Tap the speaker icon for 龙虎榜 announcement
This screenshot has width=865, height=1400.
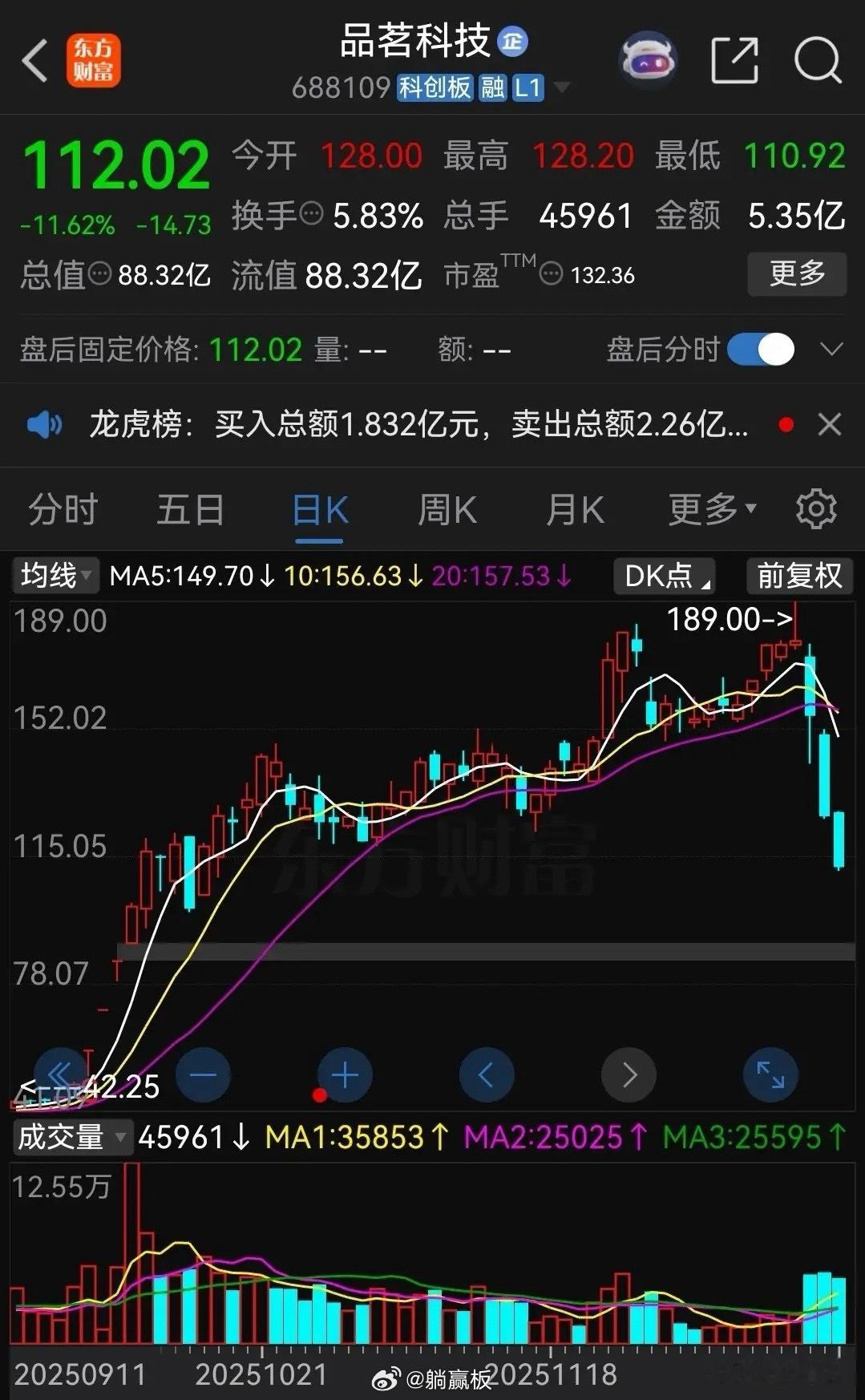coord(45,425)
